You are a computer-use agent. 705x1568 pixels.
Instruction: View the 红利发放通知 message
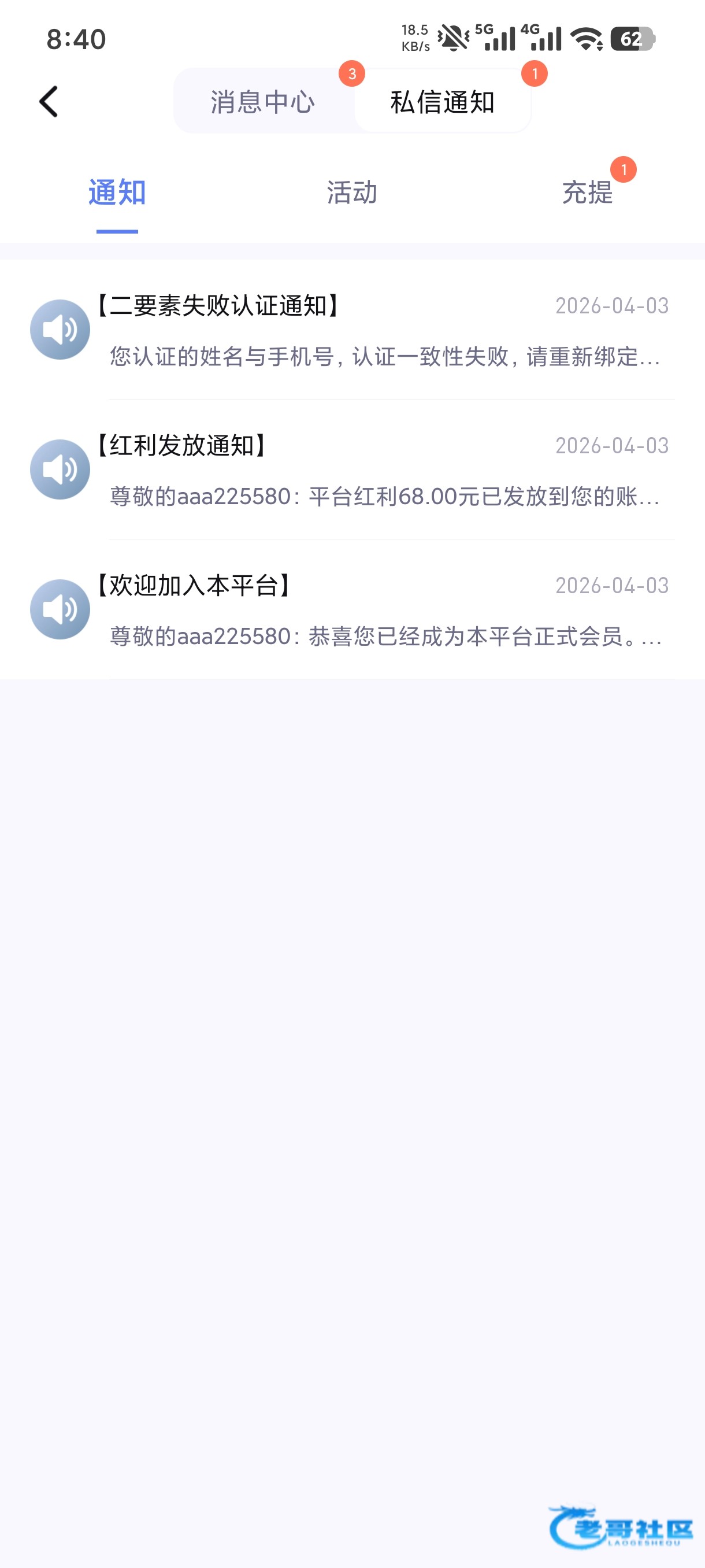pyautogui.click(x=383, y=471)
